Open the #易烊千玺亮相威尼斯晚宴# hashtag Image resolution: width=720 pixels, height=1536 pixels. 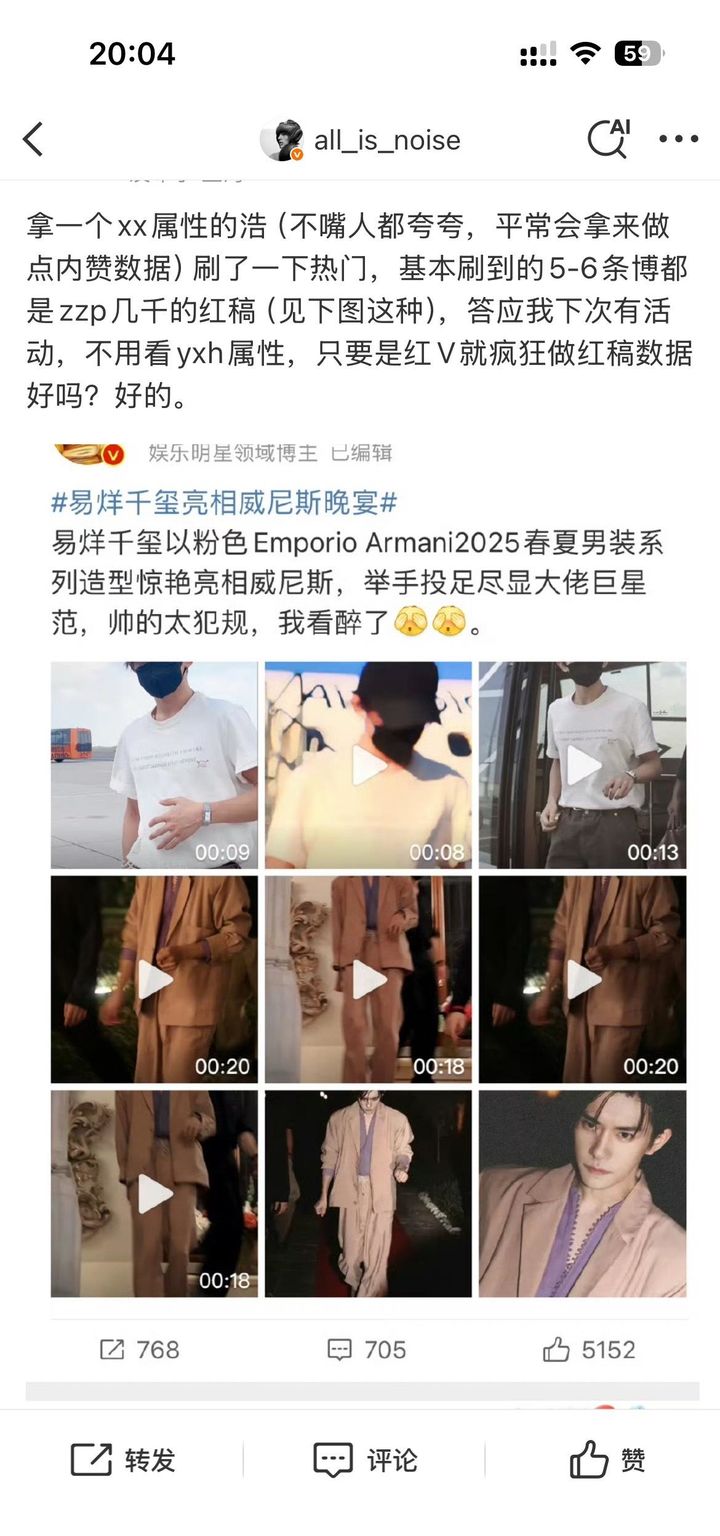pos(224,502)
